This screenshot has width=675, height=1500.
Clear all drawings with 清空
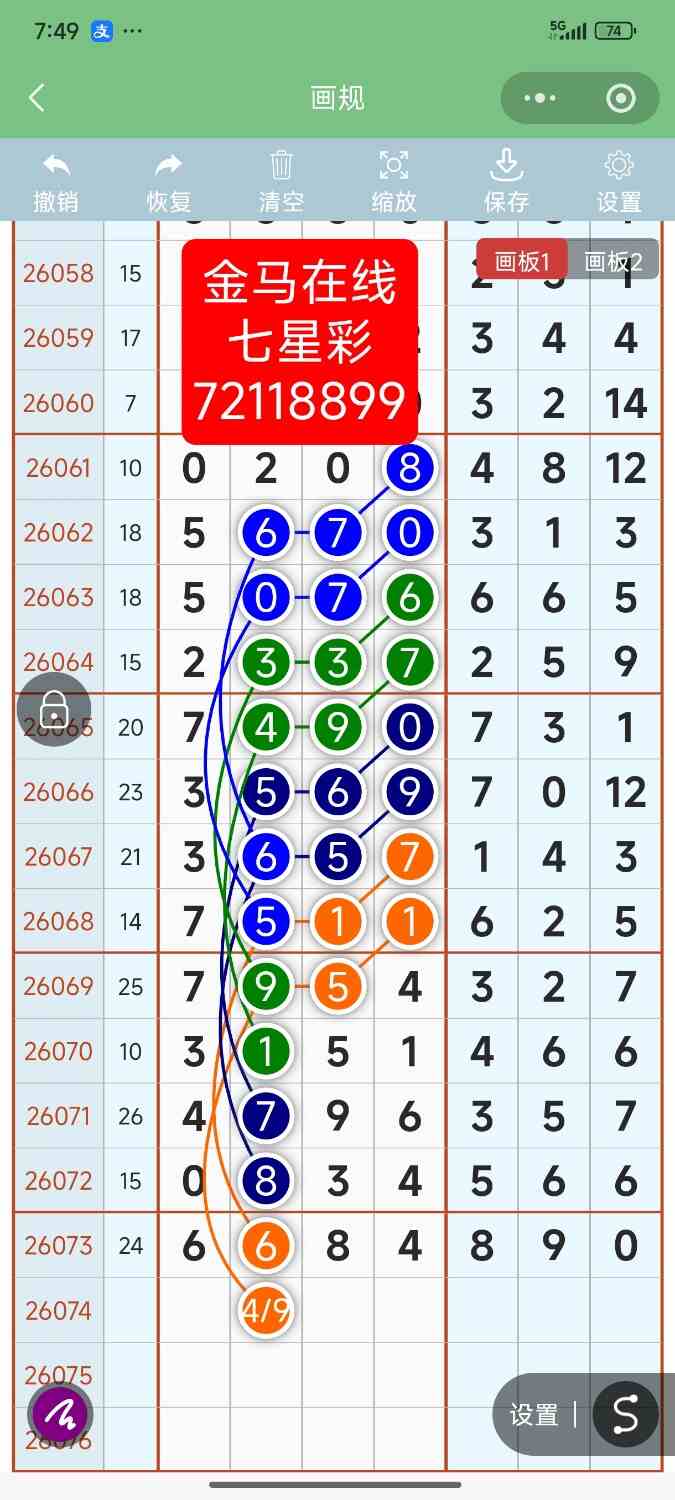[x=281, y=182]
